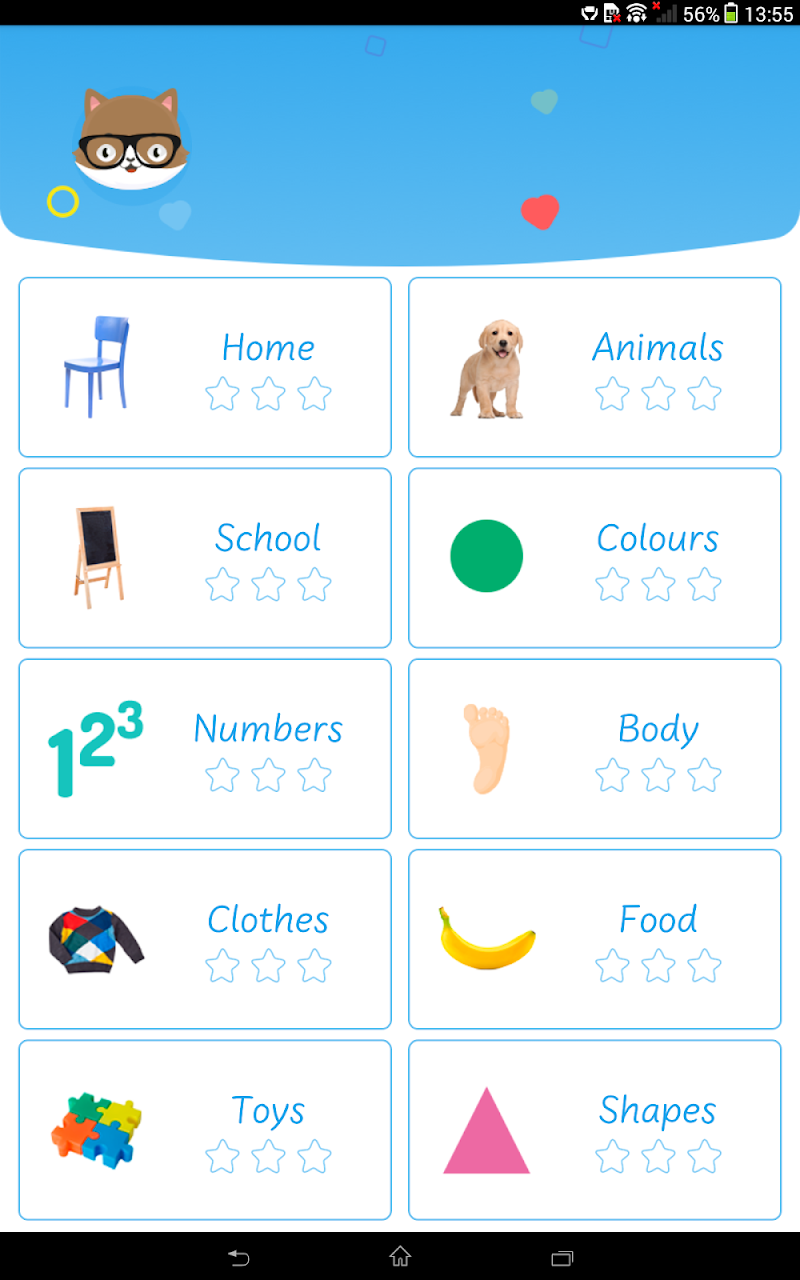Choose the Toys category
Screen dimensions: 800x1280
(205, 1130)
